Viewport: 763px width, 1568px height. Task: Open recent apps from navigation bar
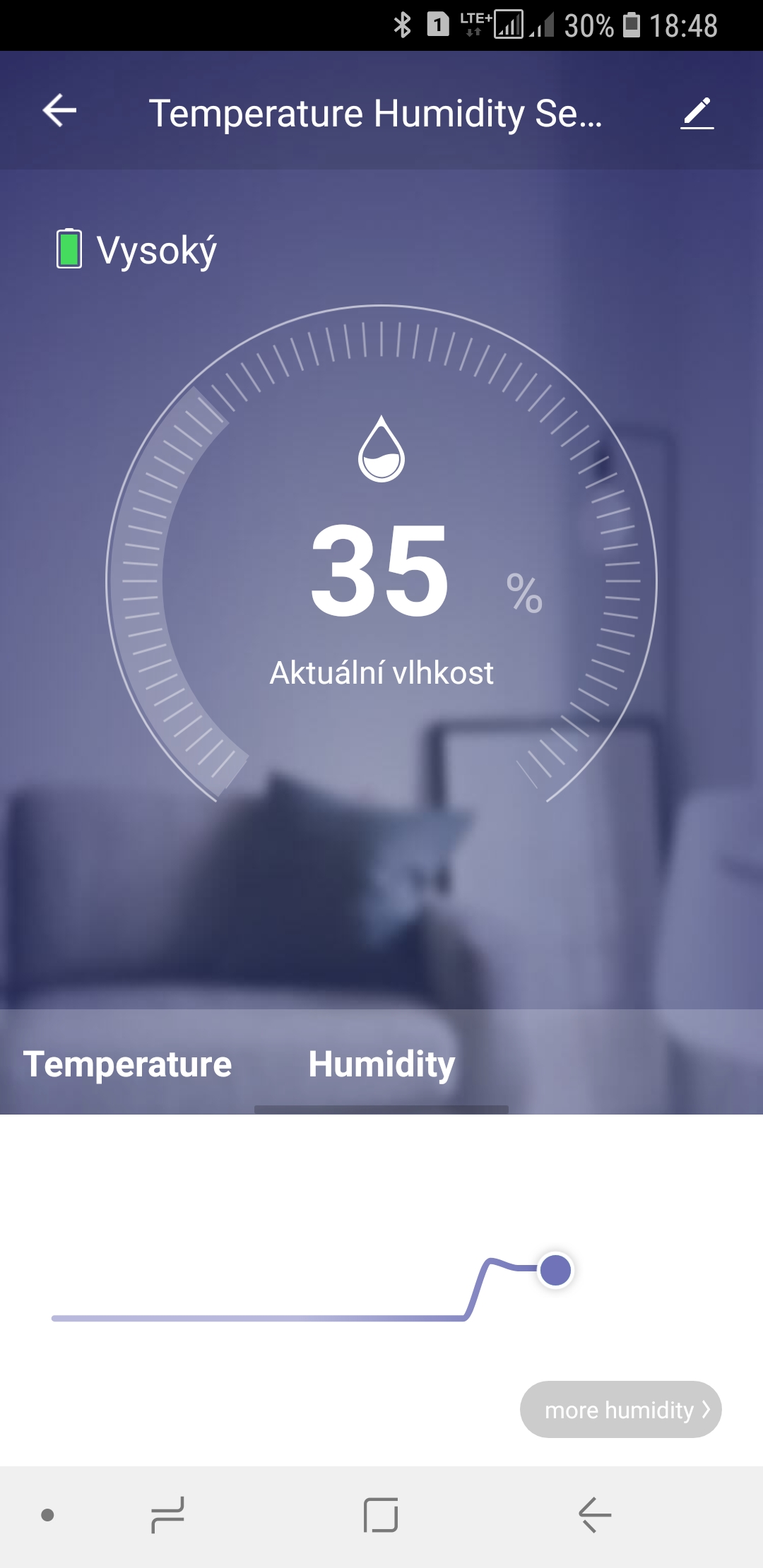[x=168, y=1515]
